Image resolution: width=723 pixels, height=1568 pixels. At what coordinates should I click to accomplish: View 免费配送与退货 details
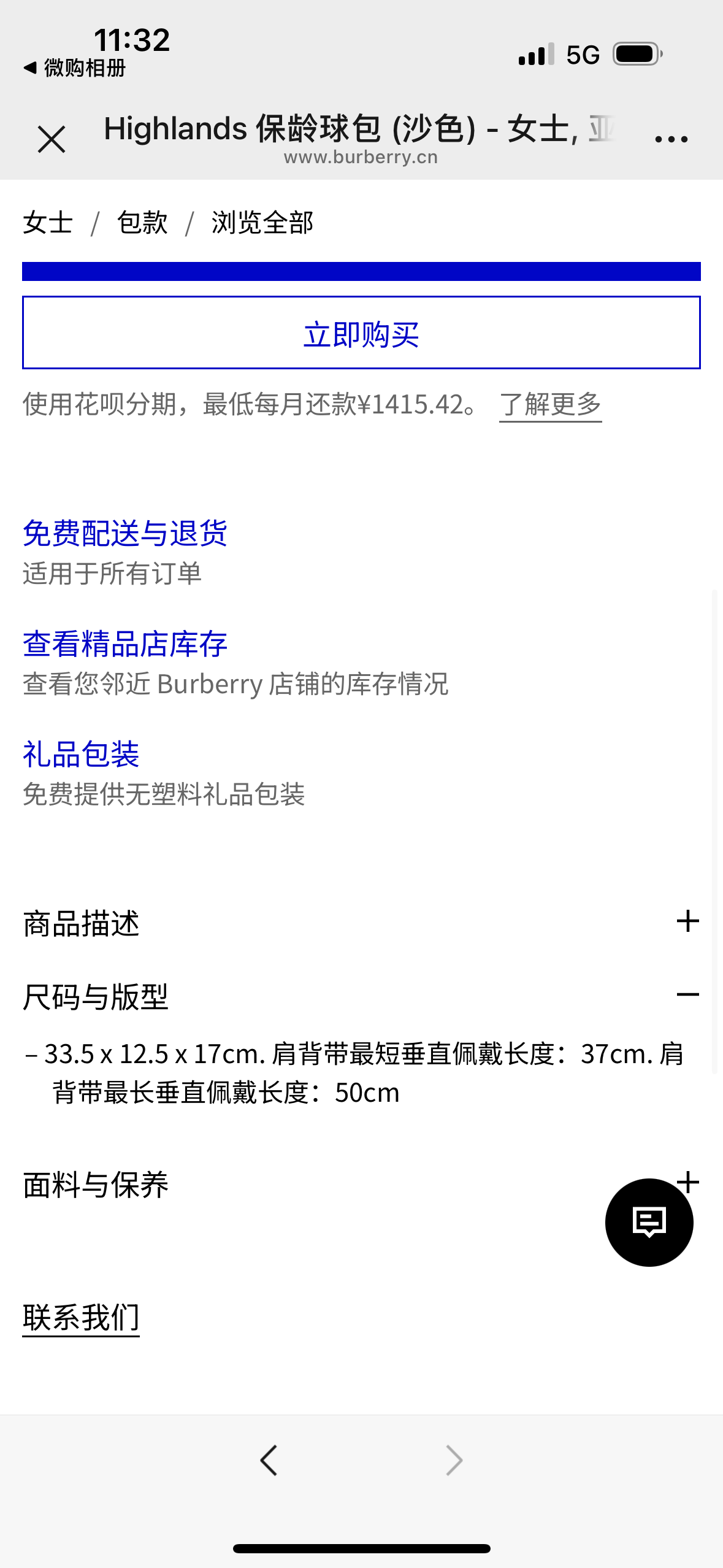125,533
